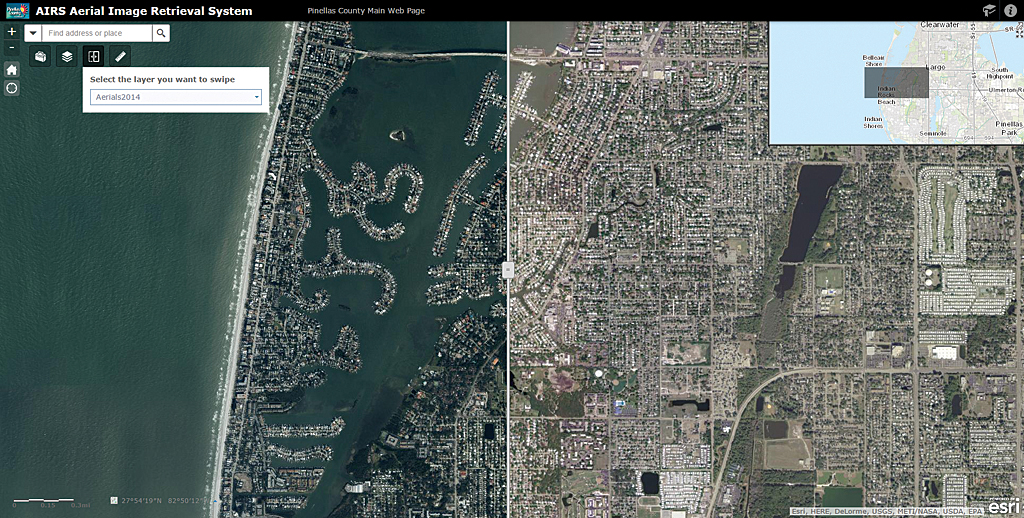Screen dimensions: 1024x518
Task: Tap the swipe divider handle
Action: [508, 269]
